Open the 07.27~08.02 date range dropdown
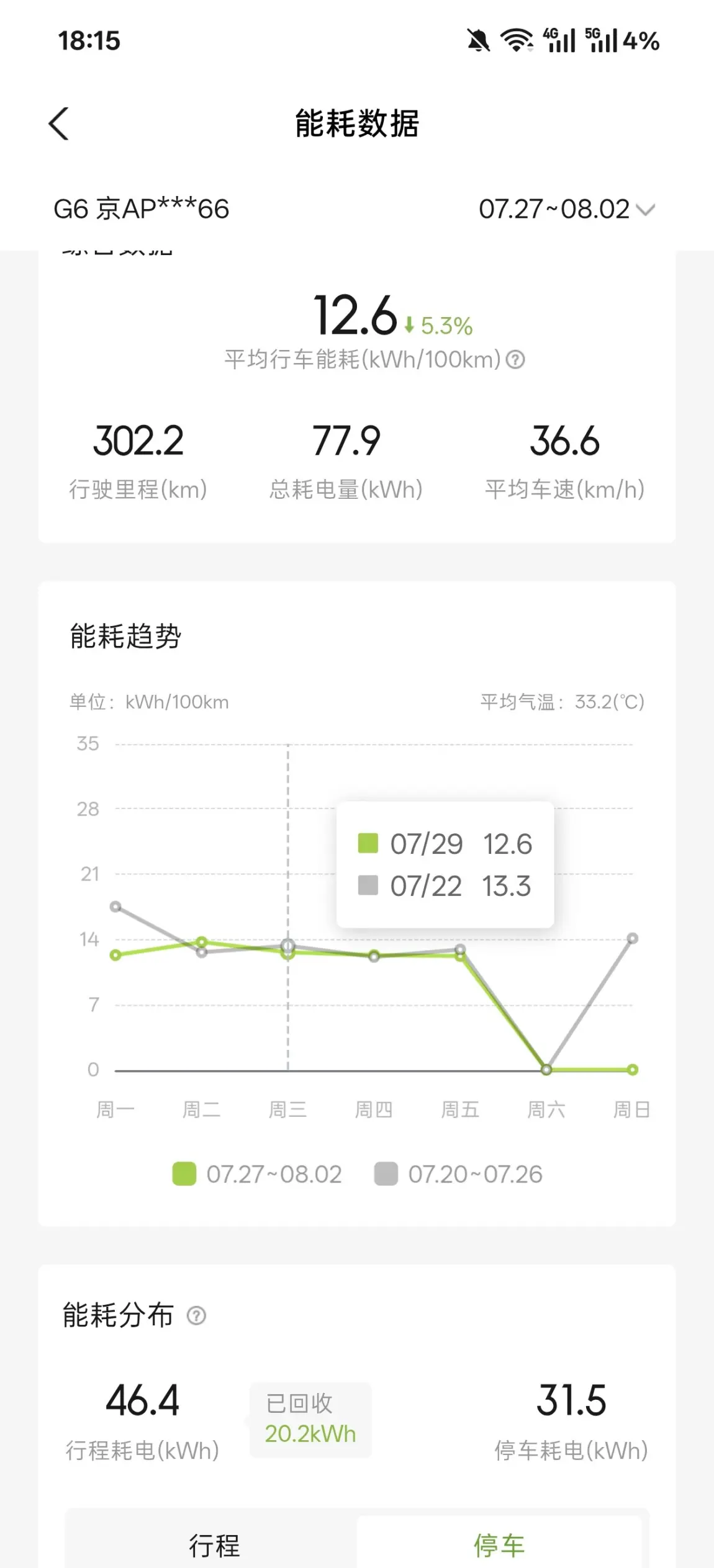 click(x=566, y=209)
